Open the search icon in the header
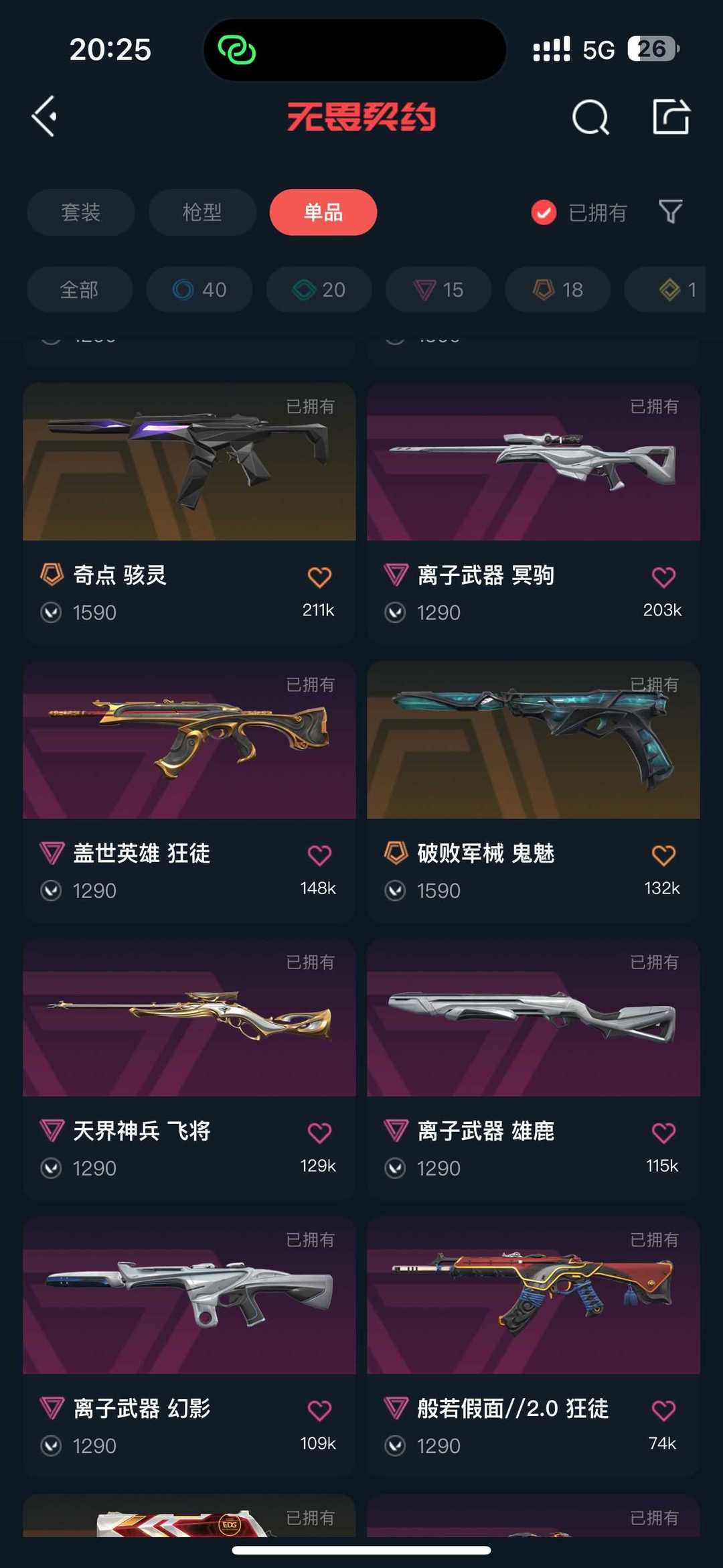Image resolution: width=723 pixels, height=1568 pixels. (x=590, y=117)
